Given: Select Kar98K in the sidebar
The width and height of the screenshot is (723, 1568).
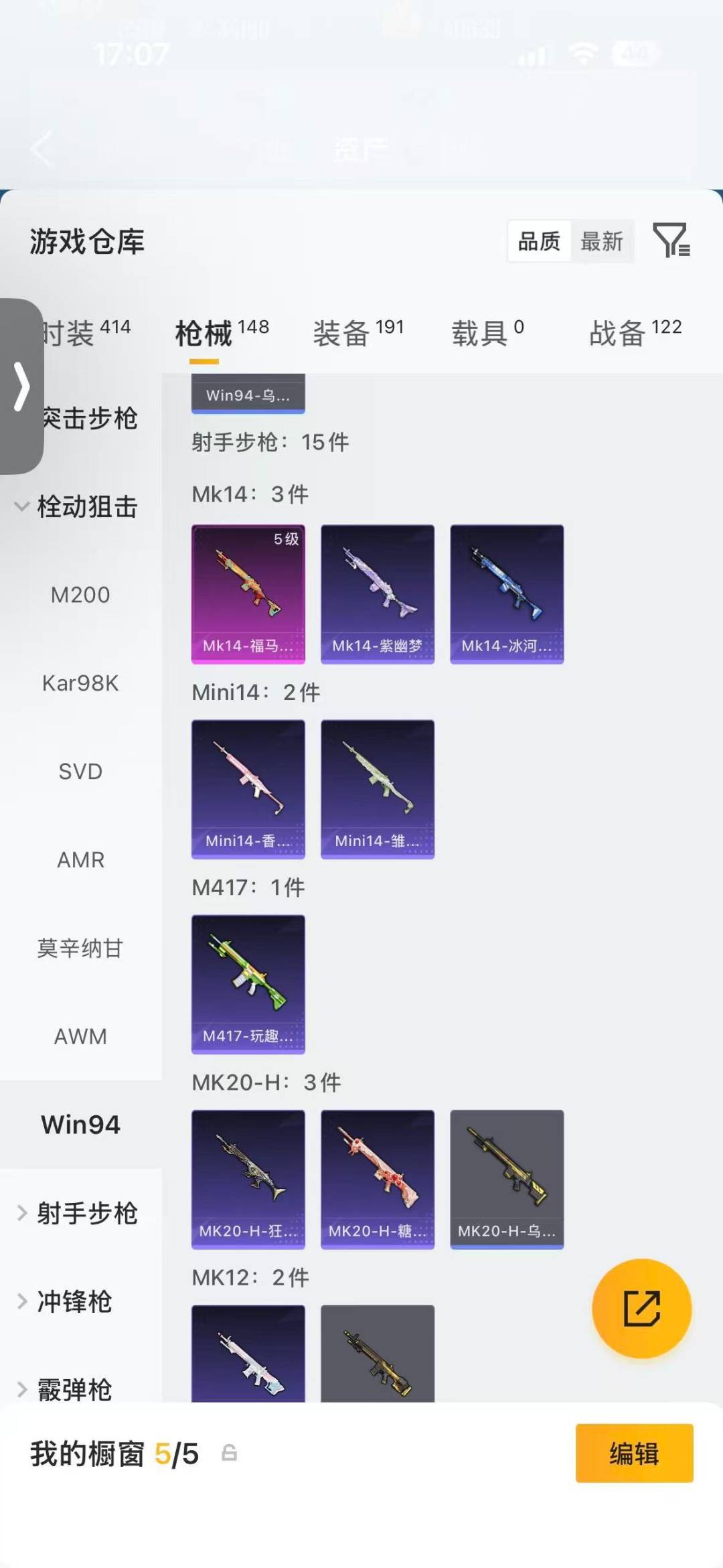Looking at the screenshot, I should [80, 683].
